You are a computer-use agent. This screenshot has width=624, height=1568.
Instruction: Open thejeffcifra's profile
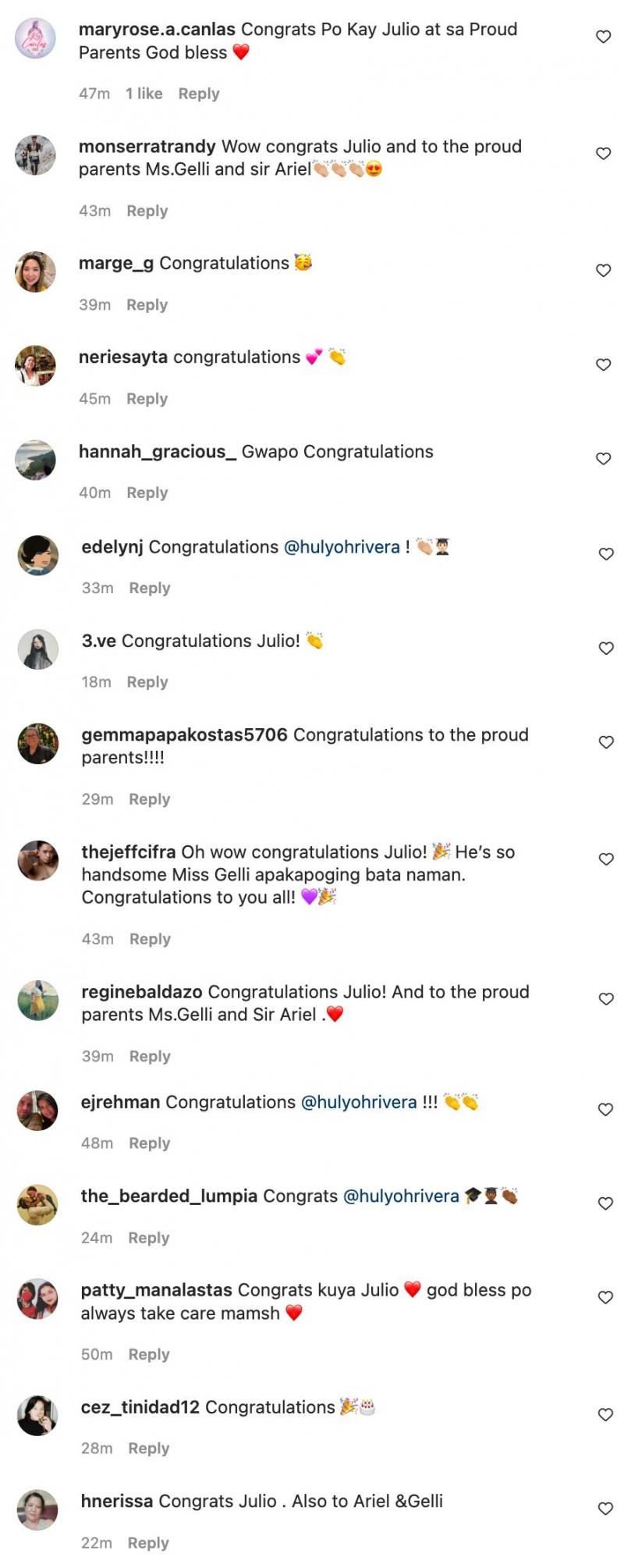(129, 852)
